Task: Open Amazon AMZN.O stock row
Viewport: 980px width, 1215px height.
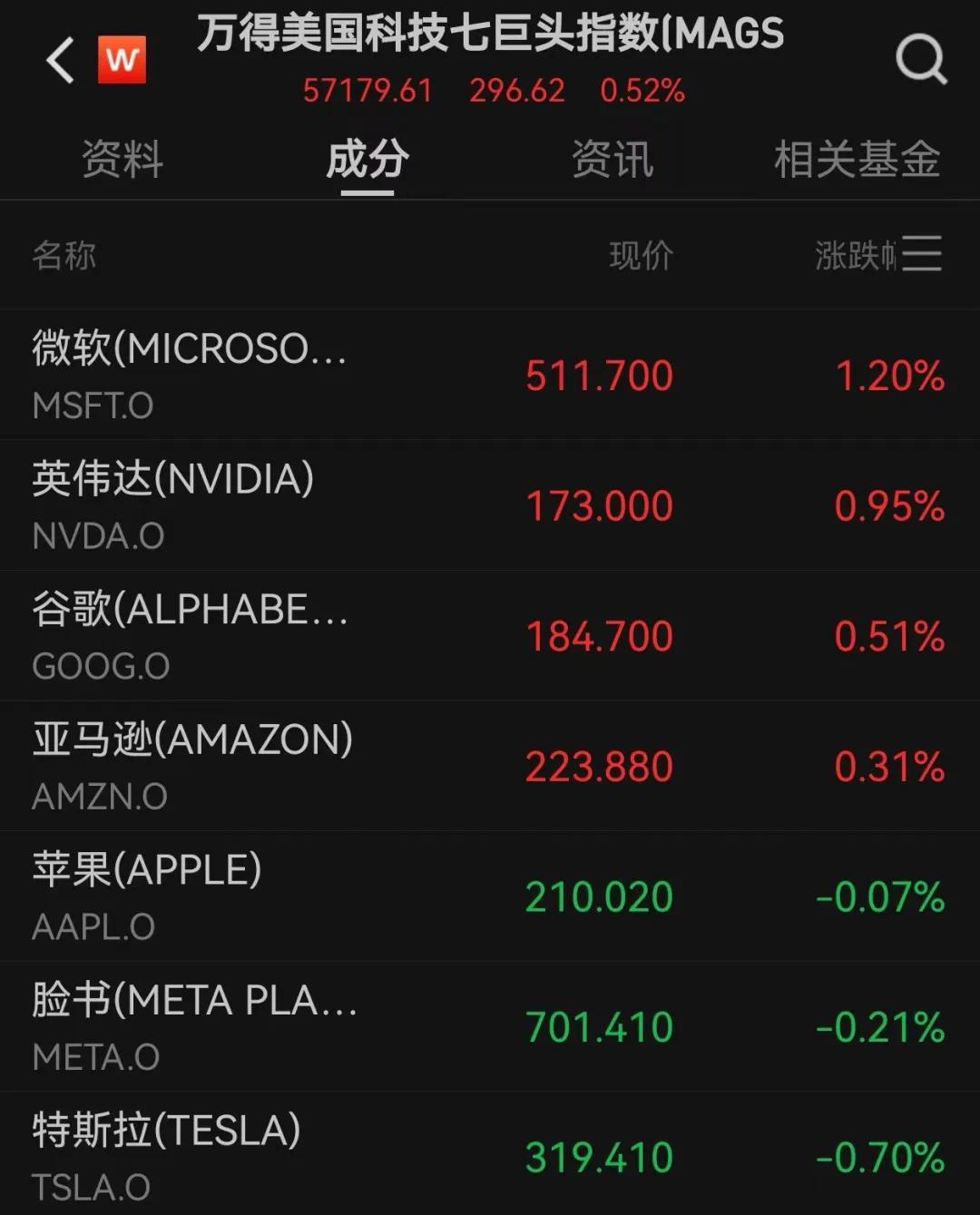Action: [490, 766]
